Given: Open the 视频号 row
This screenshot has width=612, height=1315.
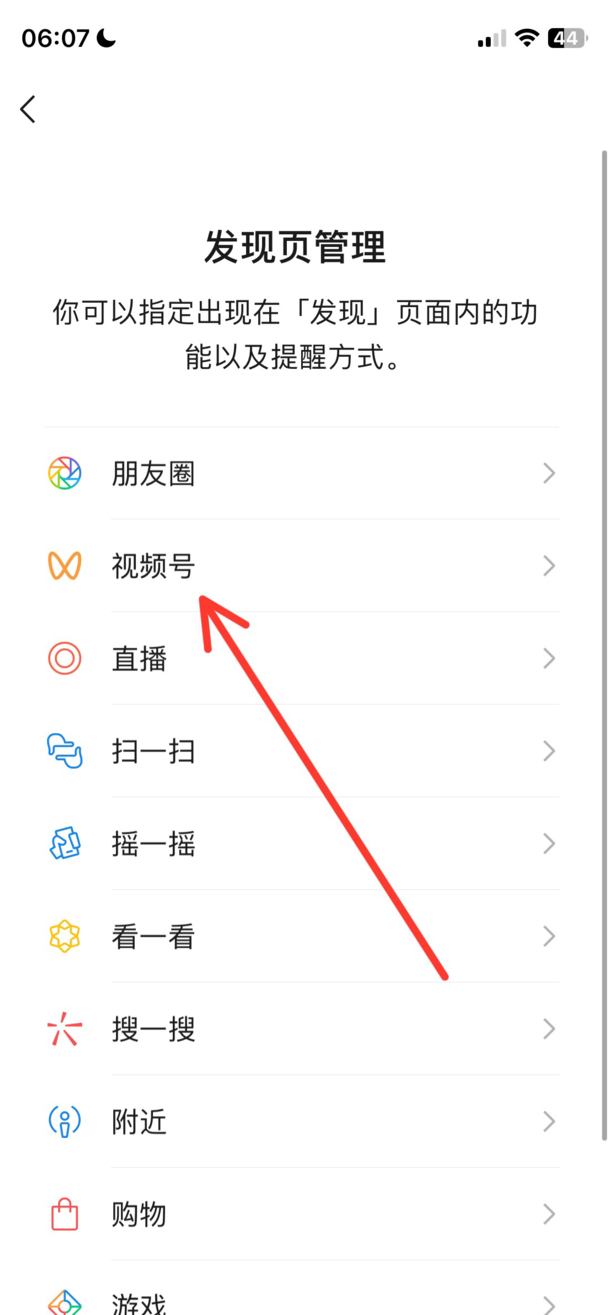Looking at the screenshot, I should pos(300,566).
